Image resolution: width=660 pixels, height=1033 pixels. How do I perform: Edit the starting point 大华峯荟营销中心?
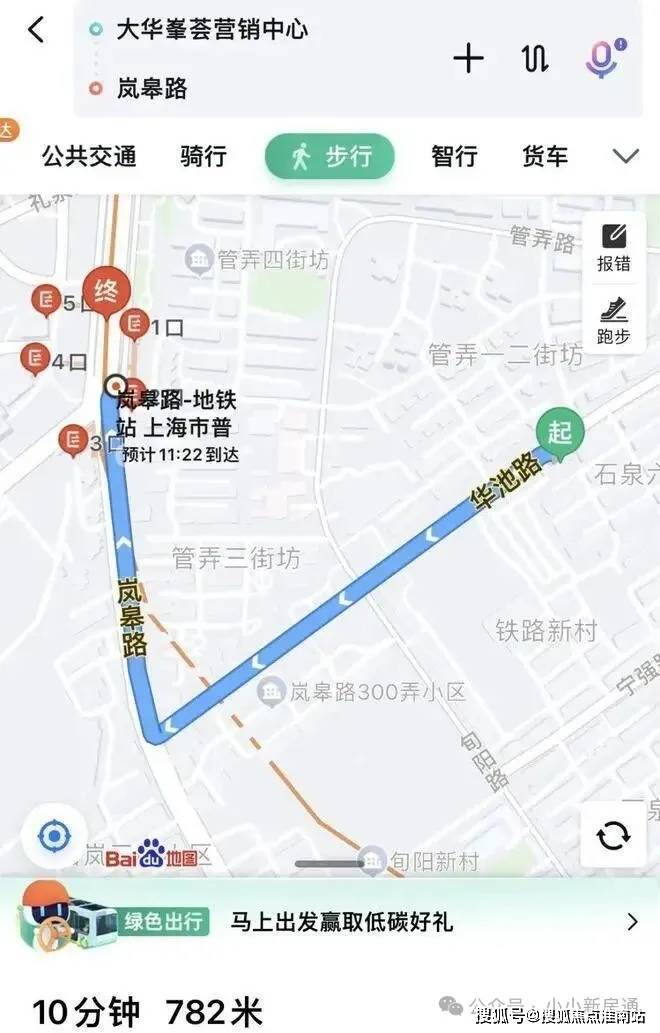click(x=212, y=29)
